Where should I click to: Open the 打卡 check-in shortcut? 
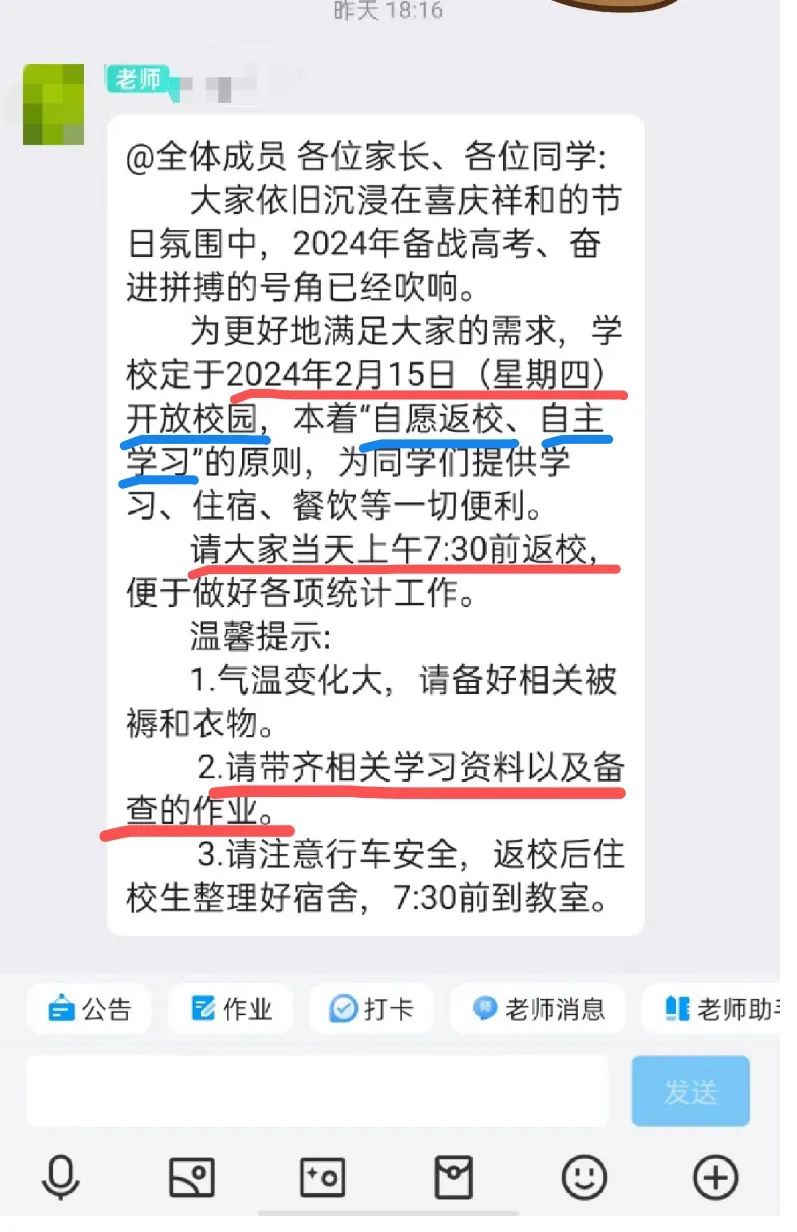point(371,1009)
